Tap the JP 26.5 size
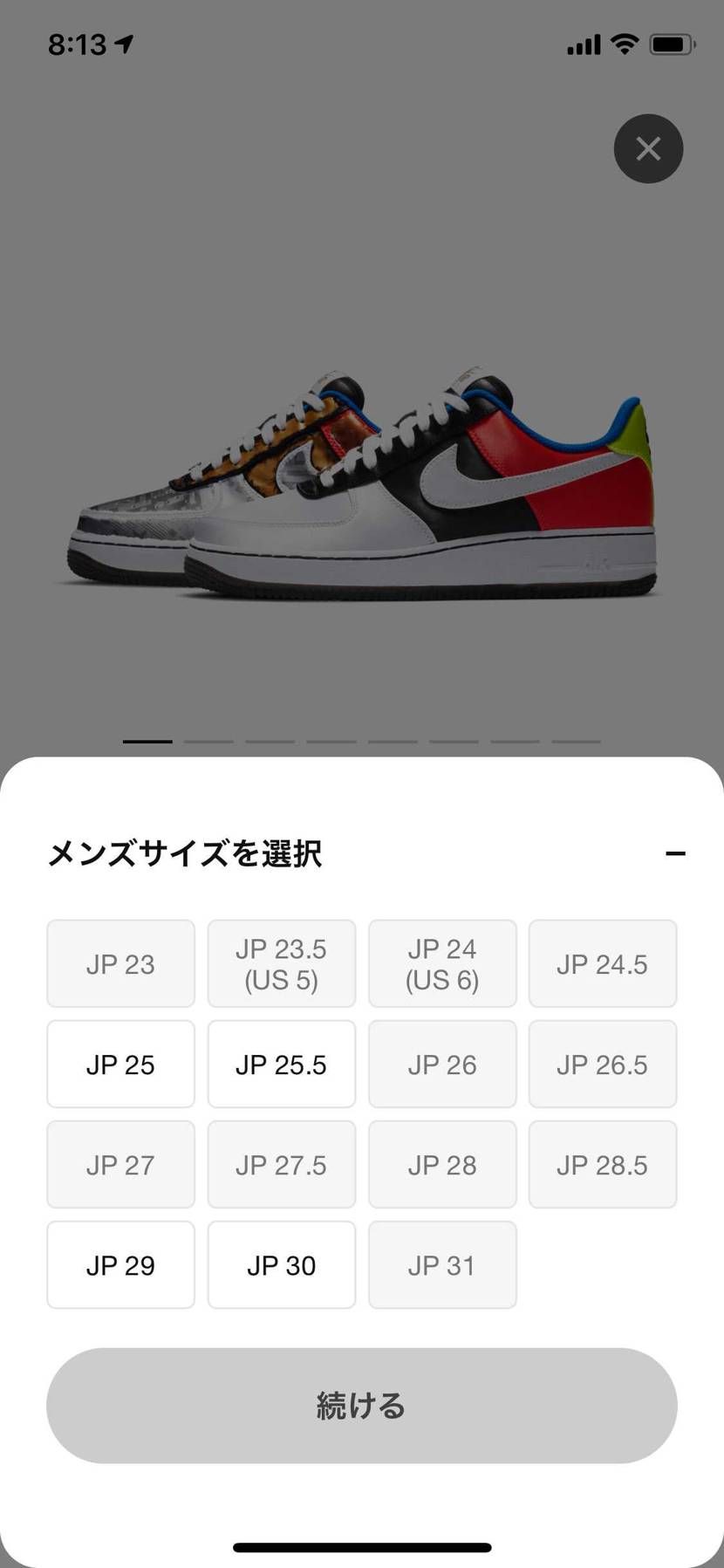724x1568 pixels. (603, 1064)
